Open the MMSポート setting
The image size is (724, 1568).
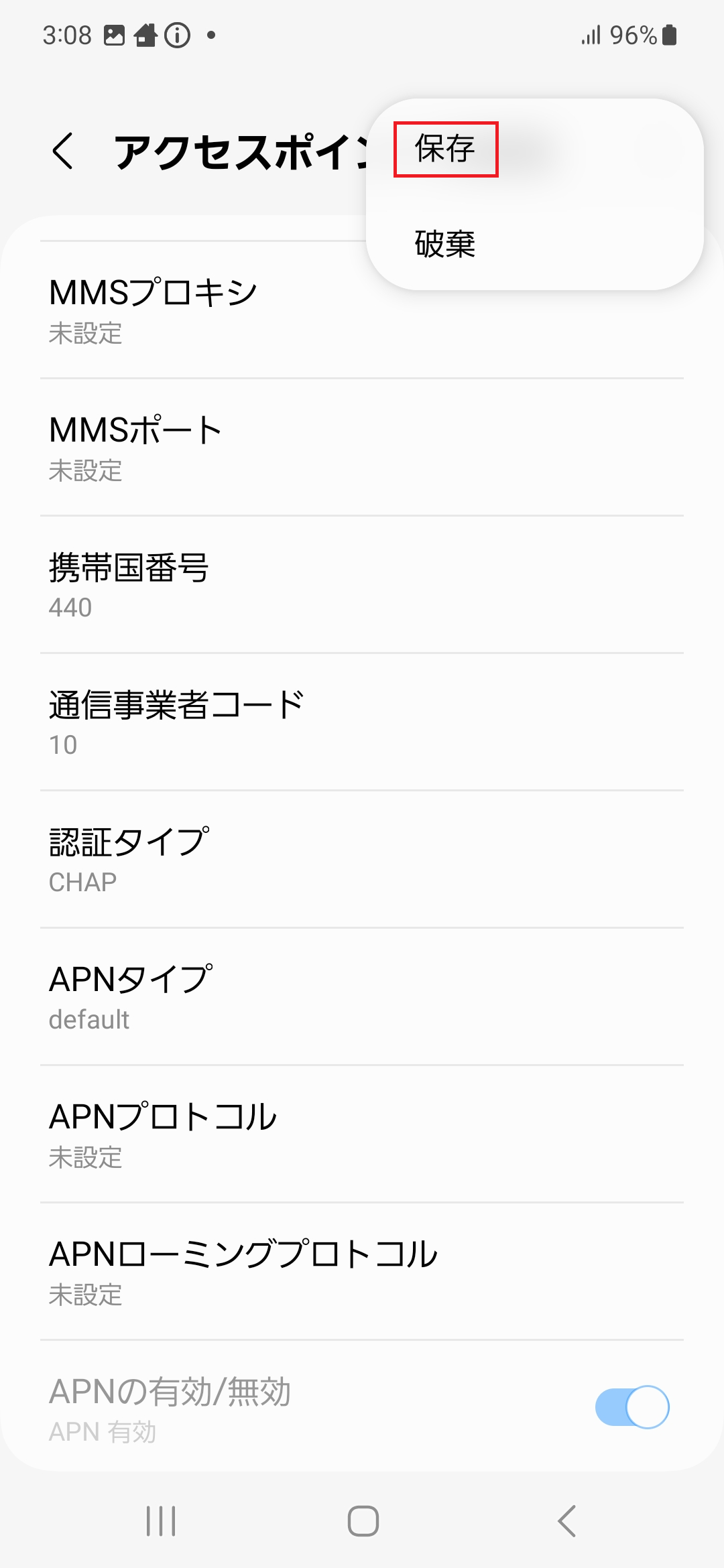click(362, 448)
